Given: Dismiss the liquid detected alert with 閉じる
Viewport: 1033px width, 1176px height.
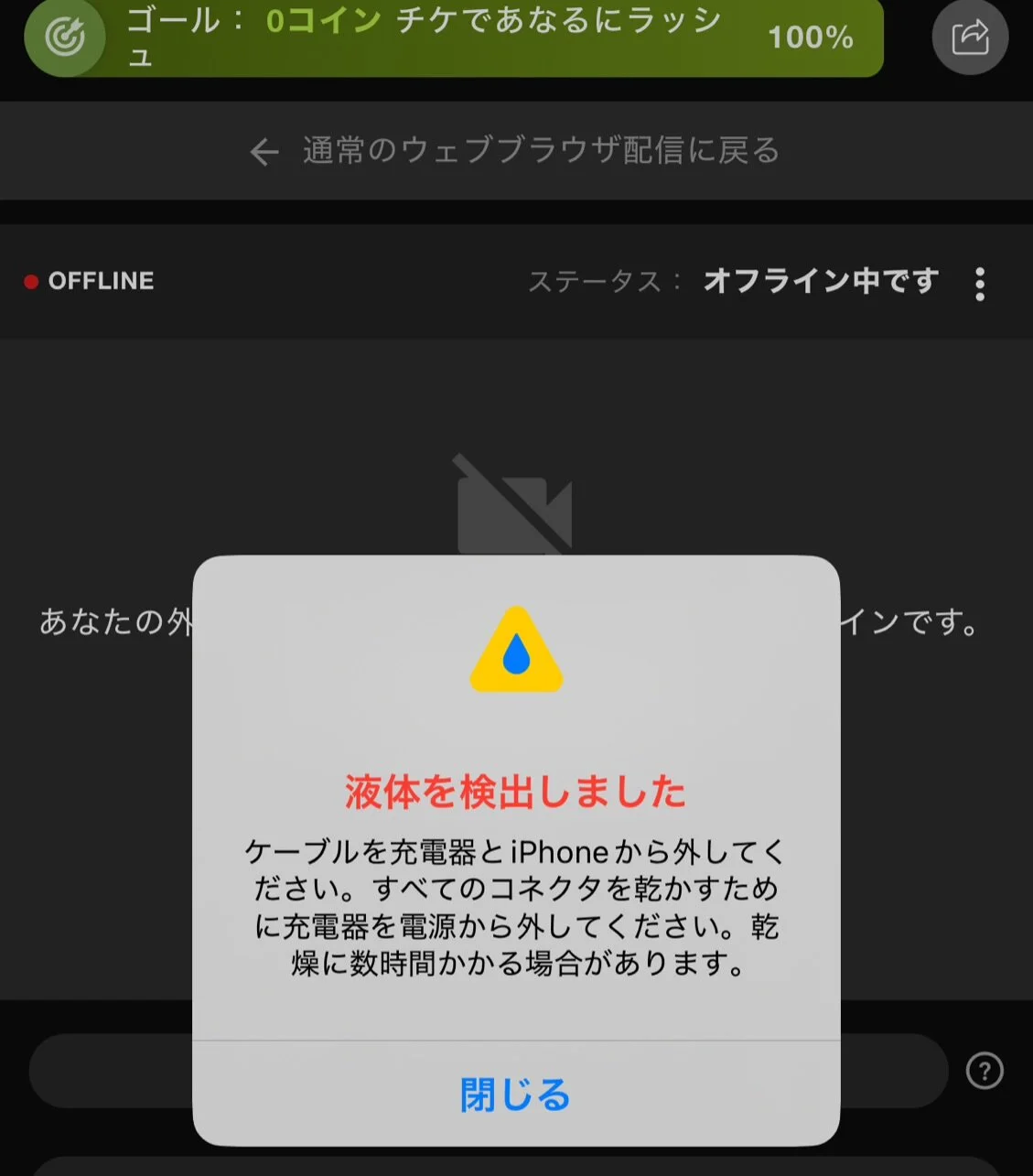Looking at the screenshot, I should [515, 1095].
